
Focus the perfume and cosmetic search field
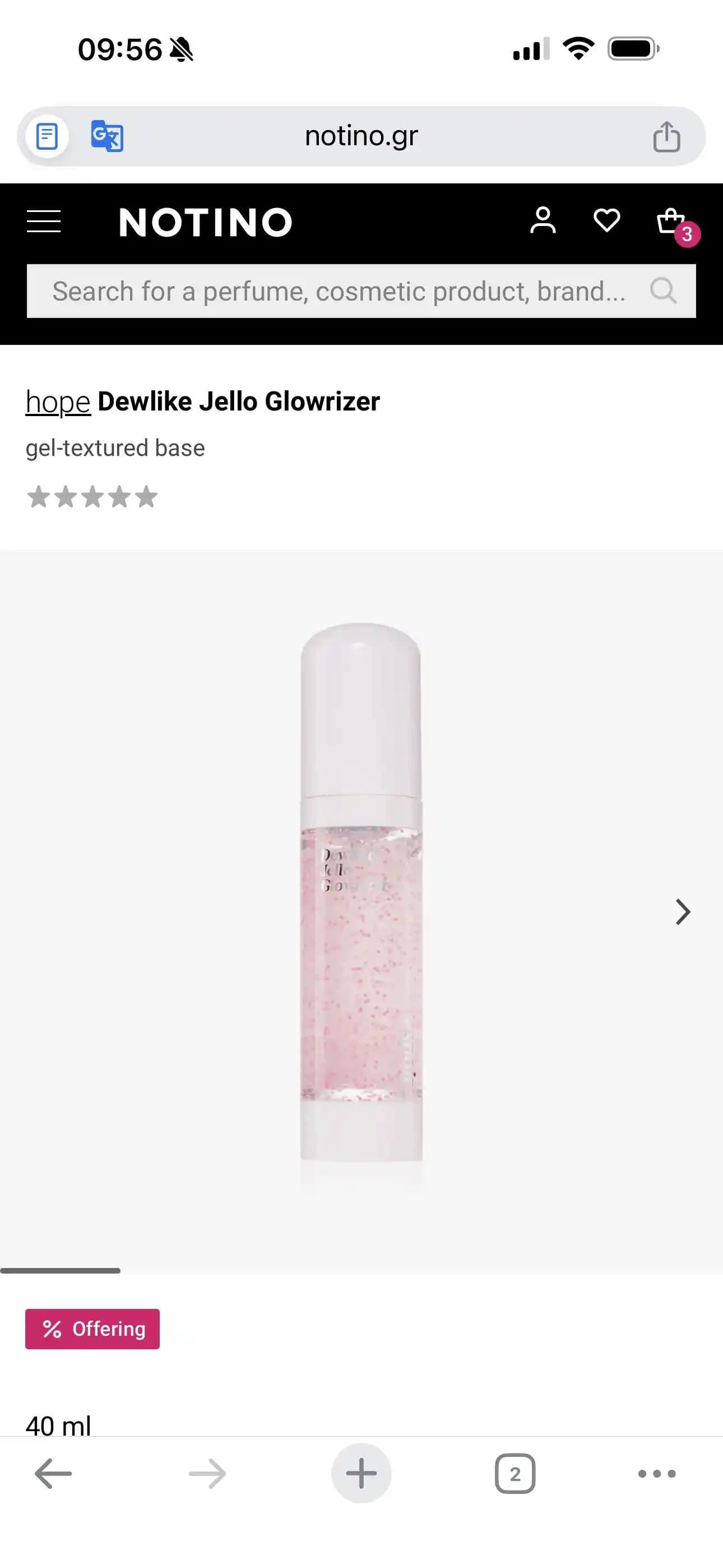click(338, 291)
